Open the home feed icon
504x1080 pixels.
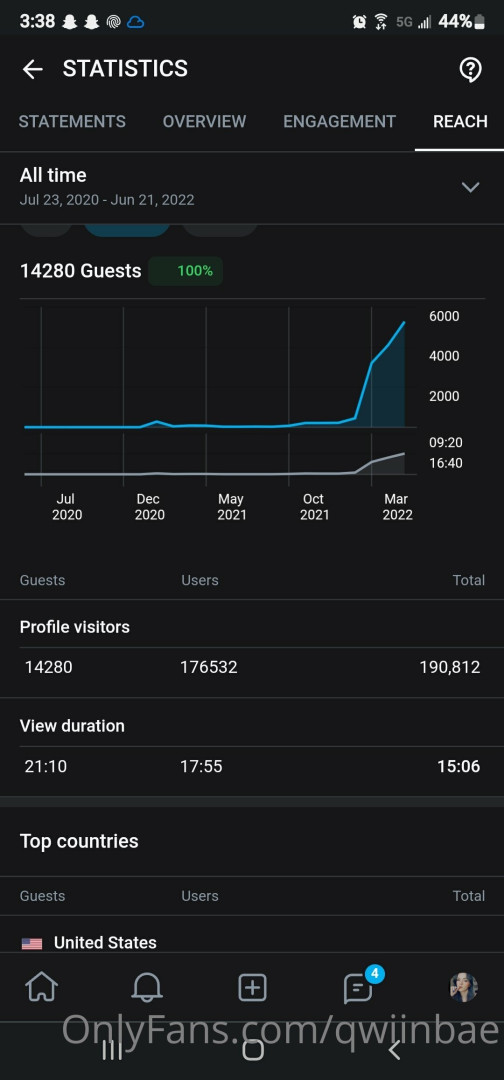coord(41,988)
